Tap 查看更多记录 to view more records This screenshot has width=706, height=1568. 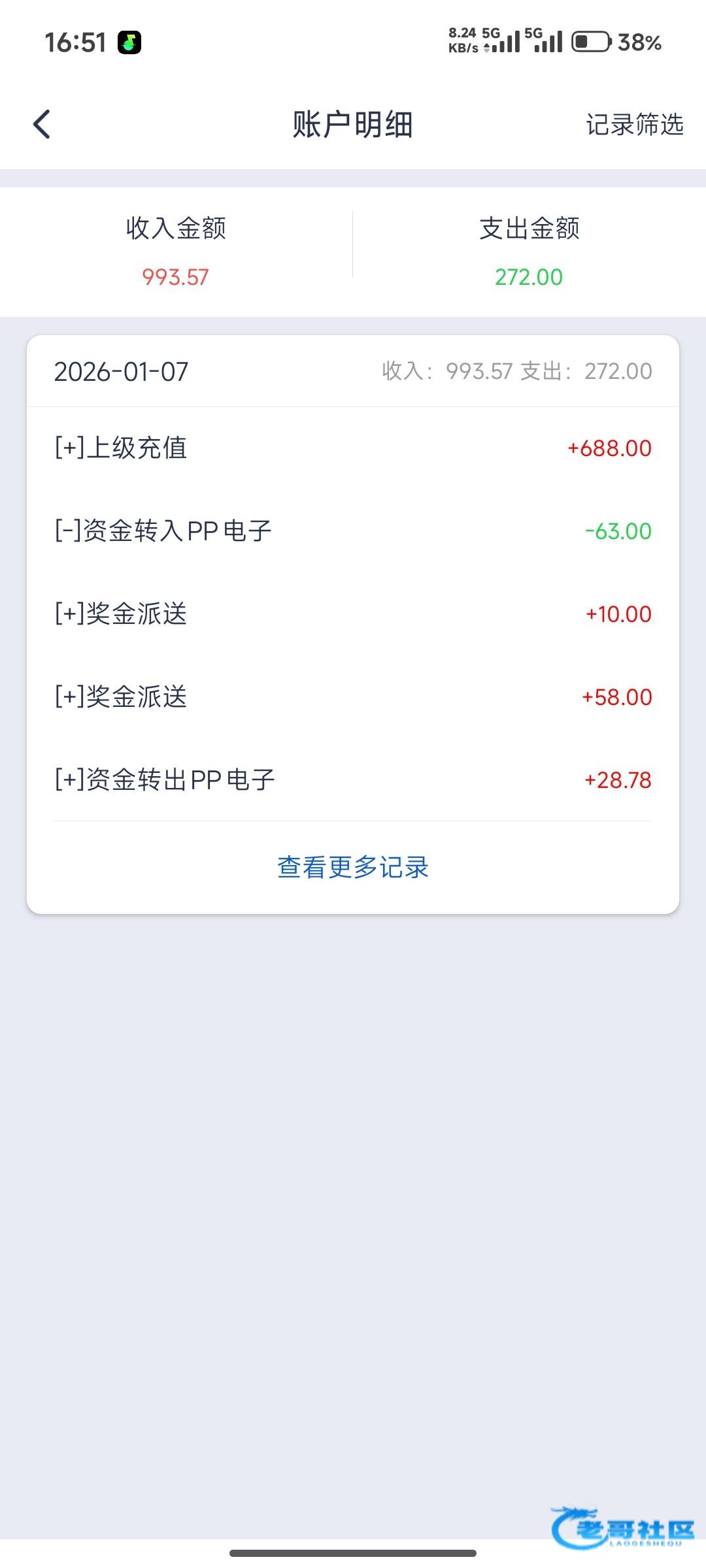point(353,867)
